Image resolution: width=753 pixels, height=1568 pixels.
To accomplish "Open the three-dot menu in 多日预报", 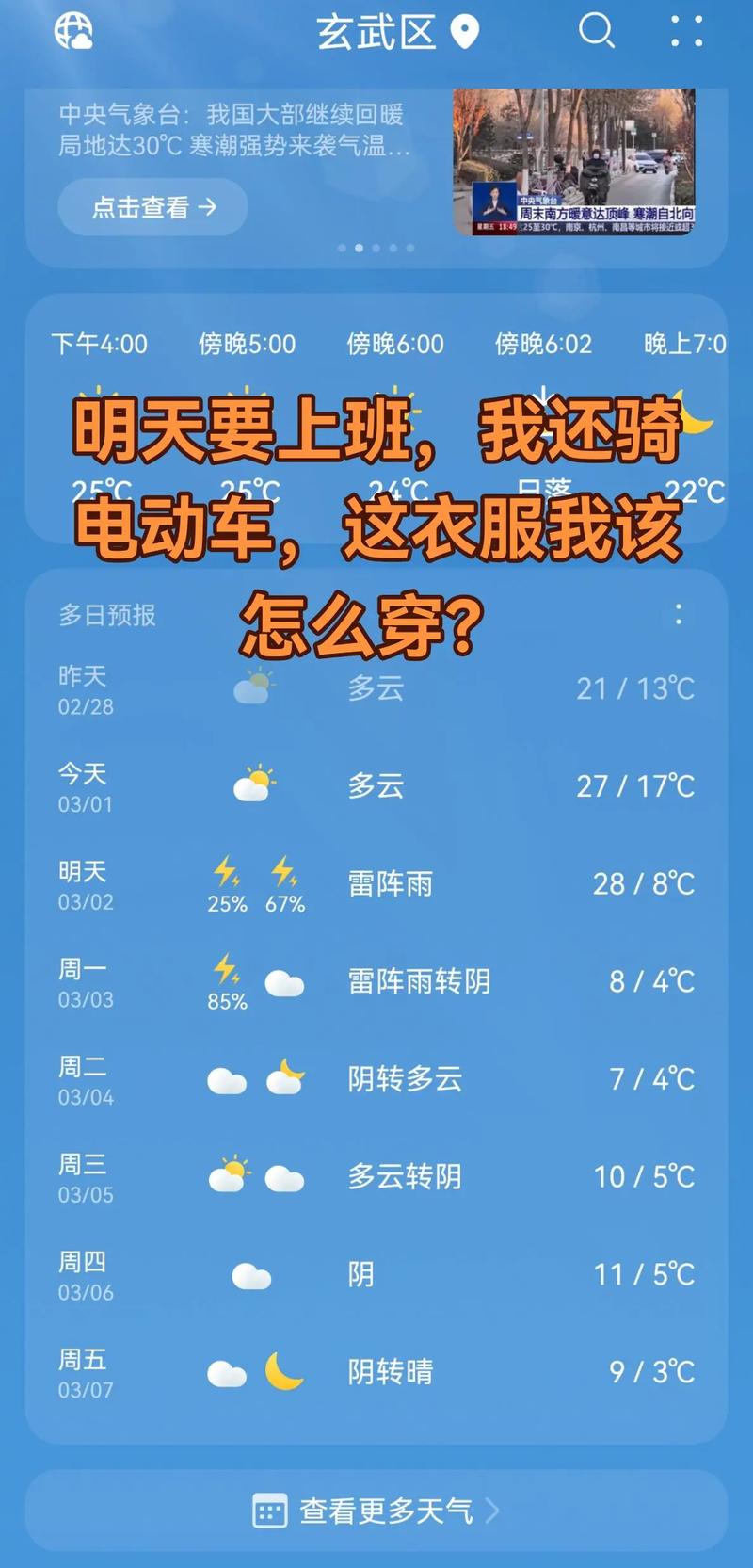I will pyautogui.click(x=681, y=614).
